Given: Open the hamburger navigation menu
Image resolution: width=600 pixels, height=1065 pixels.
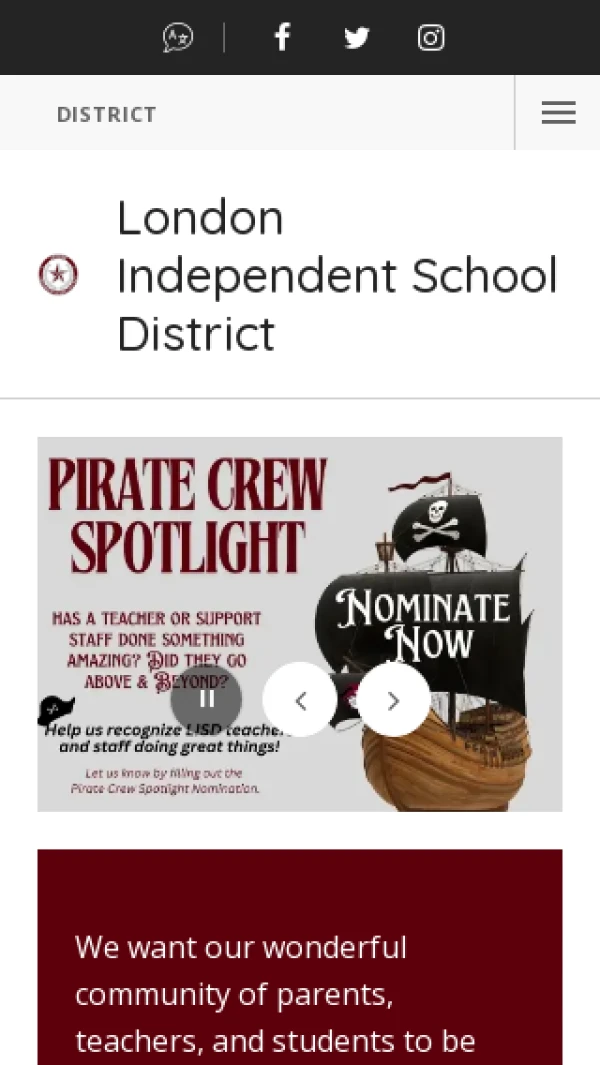Looking at the screenshot, I should coord(558,113).
